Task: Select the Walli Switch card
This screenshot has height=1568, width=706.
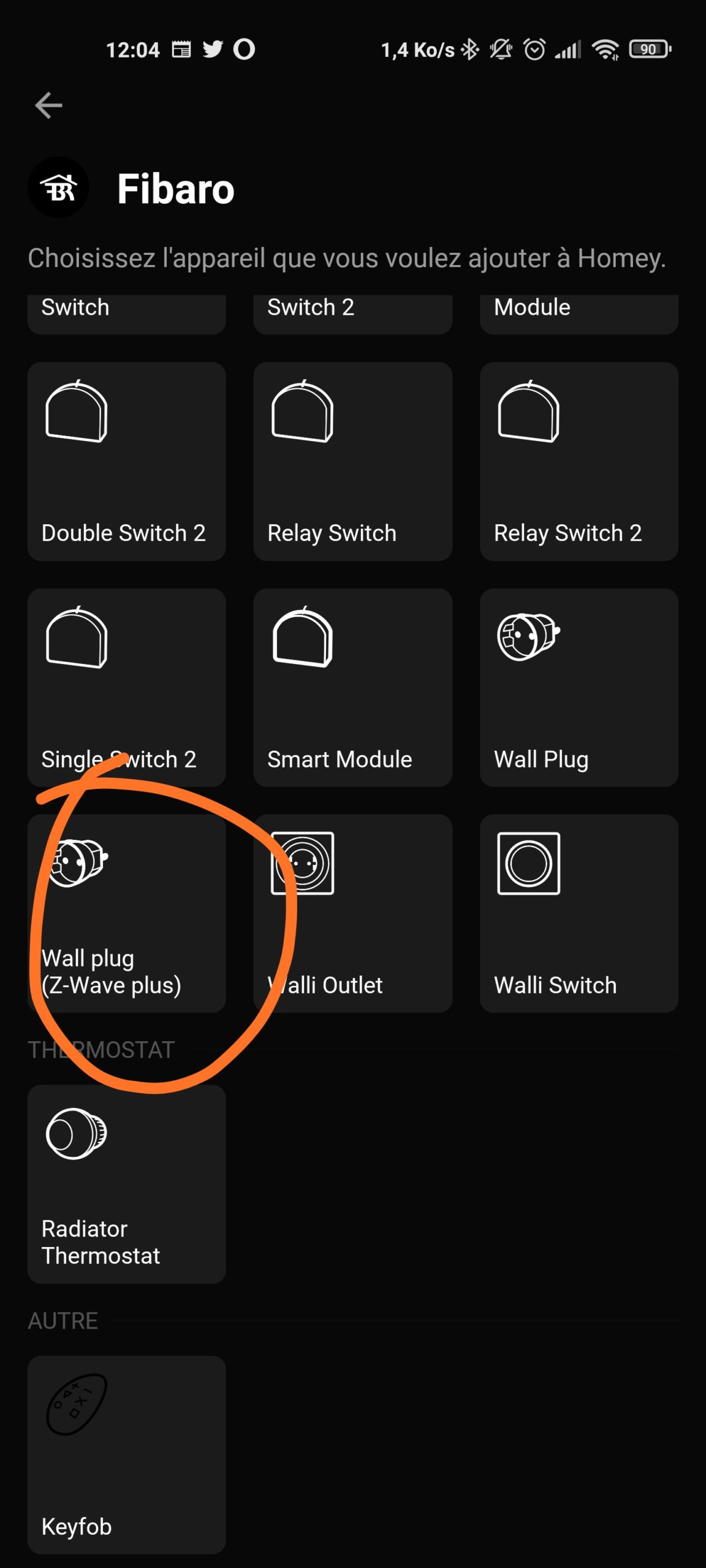Action: (x=579, y=913)
